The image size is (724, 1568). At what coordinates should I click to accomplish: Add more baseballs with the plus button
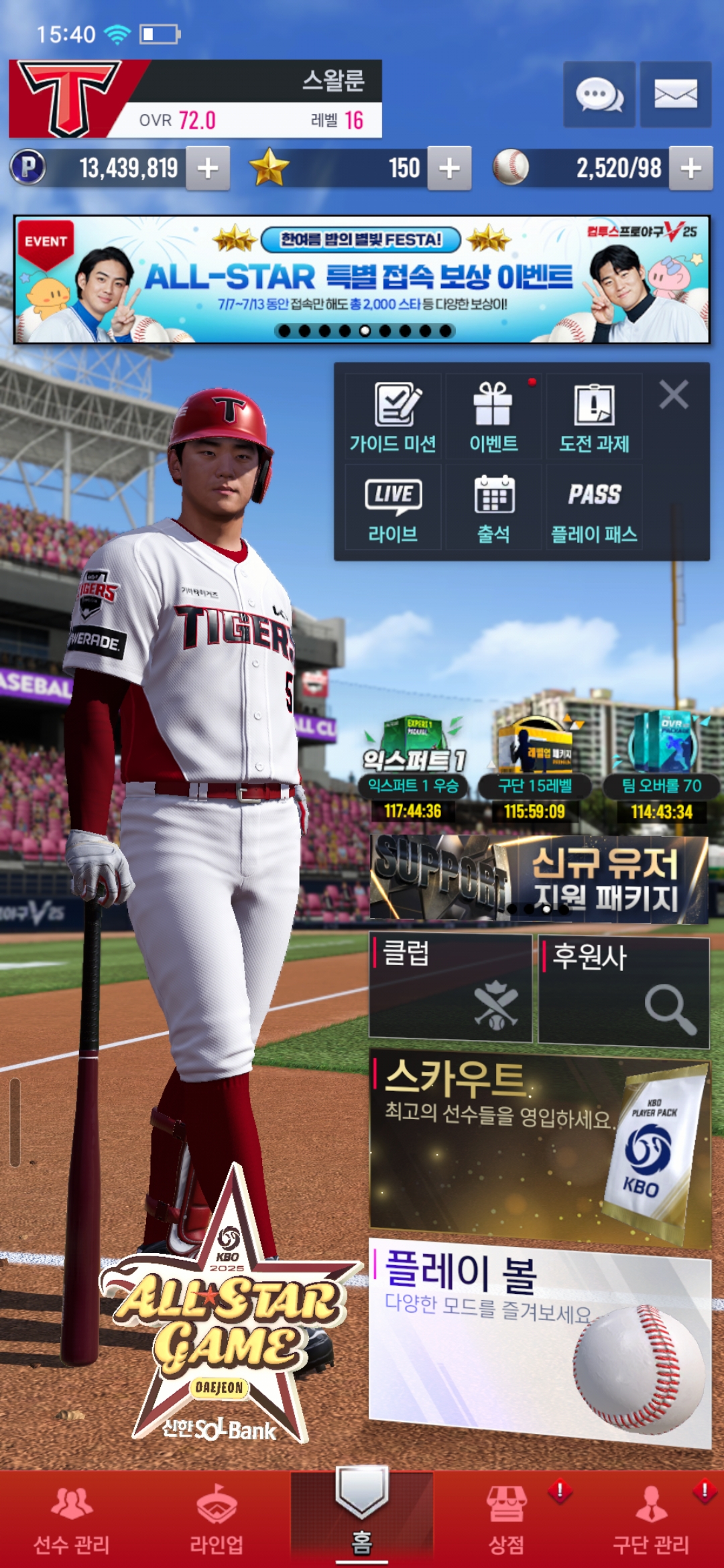[x=690, y=168]
